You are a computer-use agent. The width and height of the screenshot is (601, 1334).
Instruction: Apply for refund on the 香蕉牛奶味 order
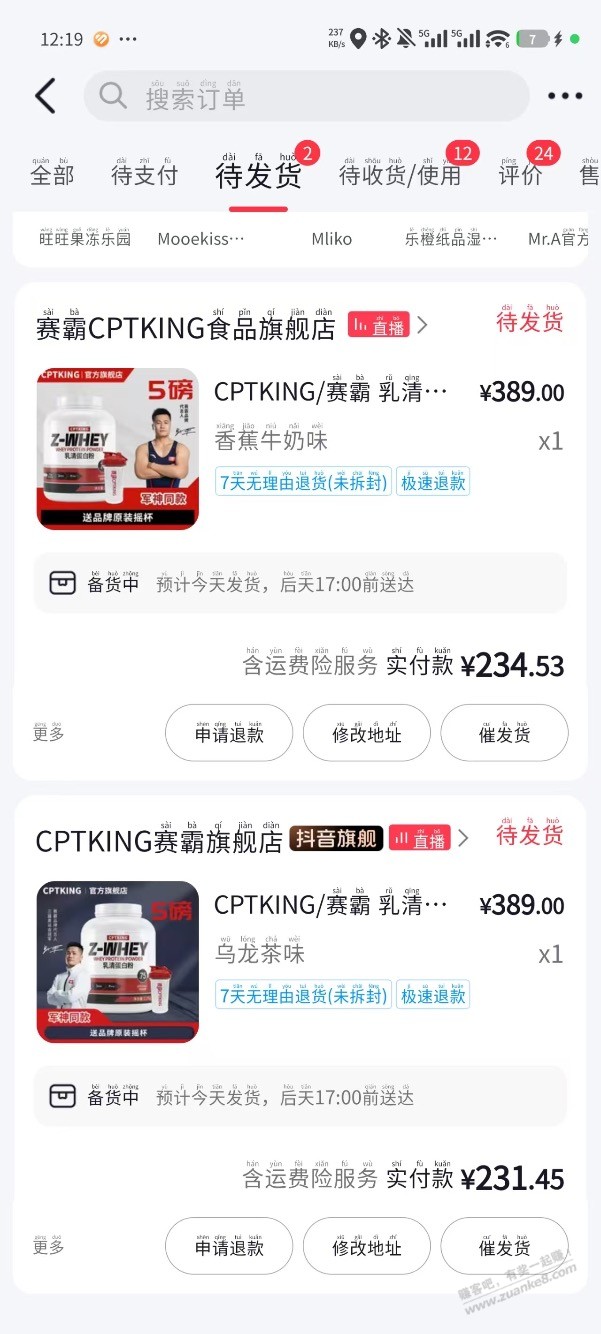pos(229,733)
